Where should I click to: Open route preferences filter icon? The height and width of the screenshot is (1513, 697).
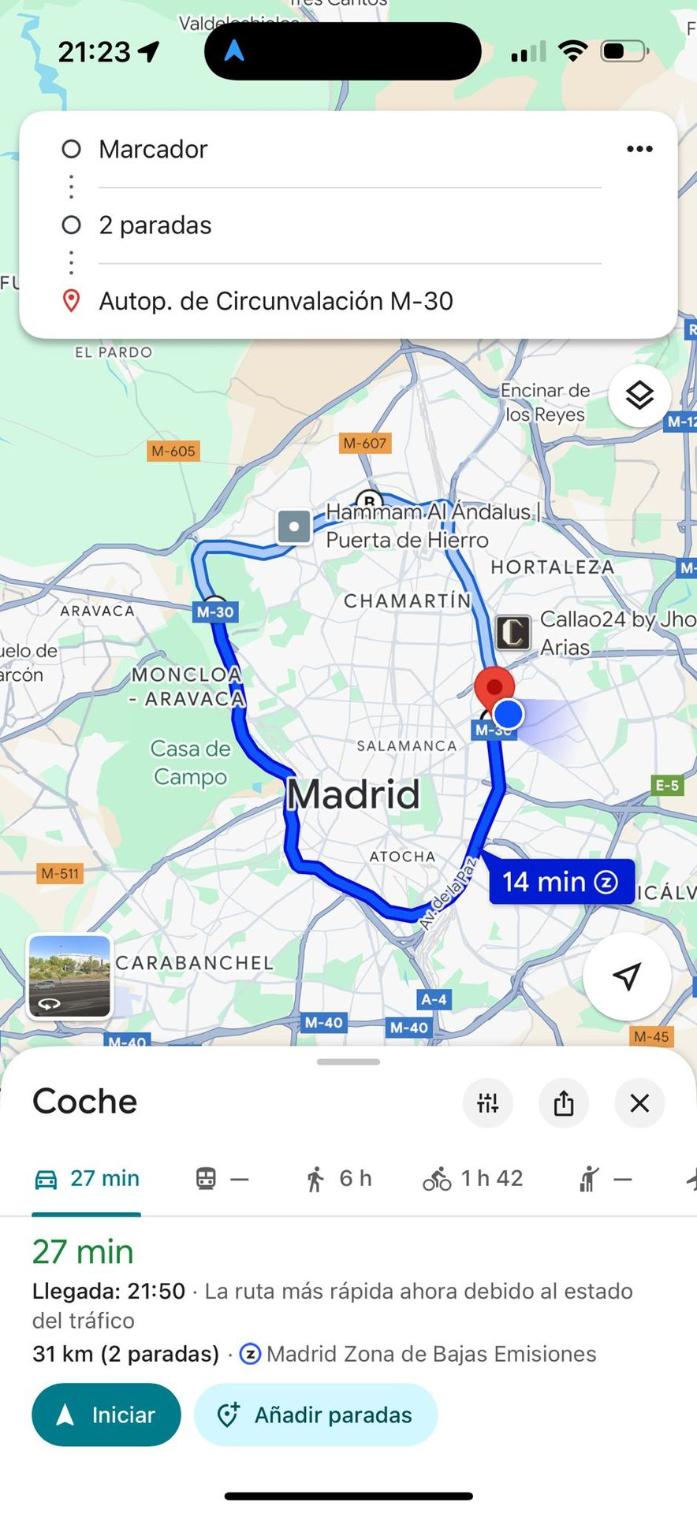coord(488,1103)
